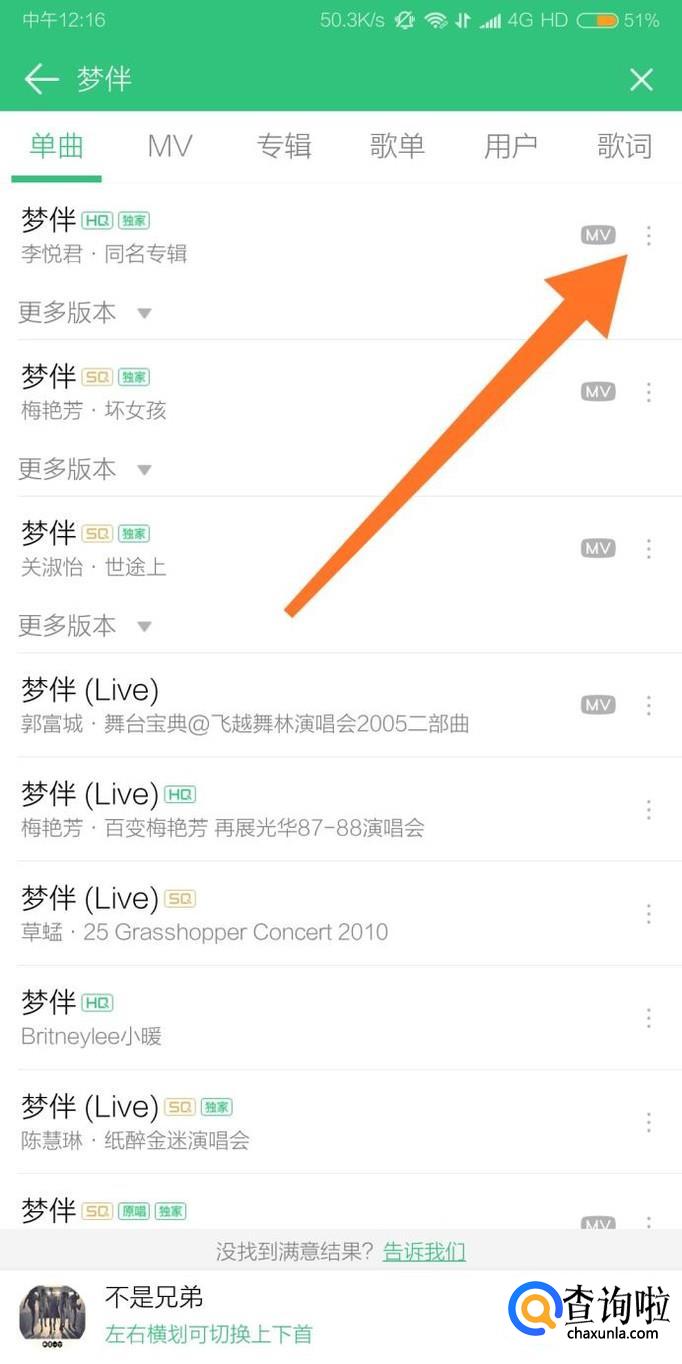Go back using the header arrow
Screen dimensions: 682x1364
[41, 79]
